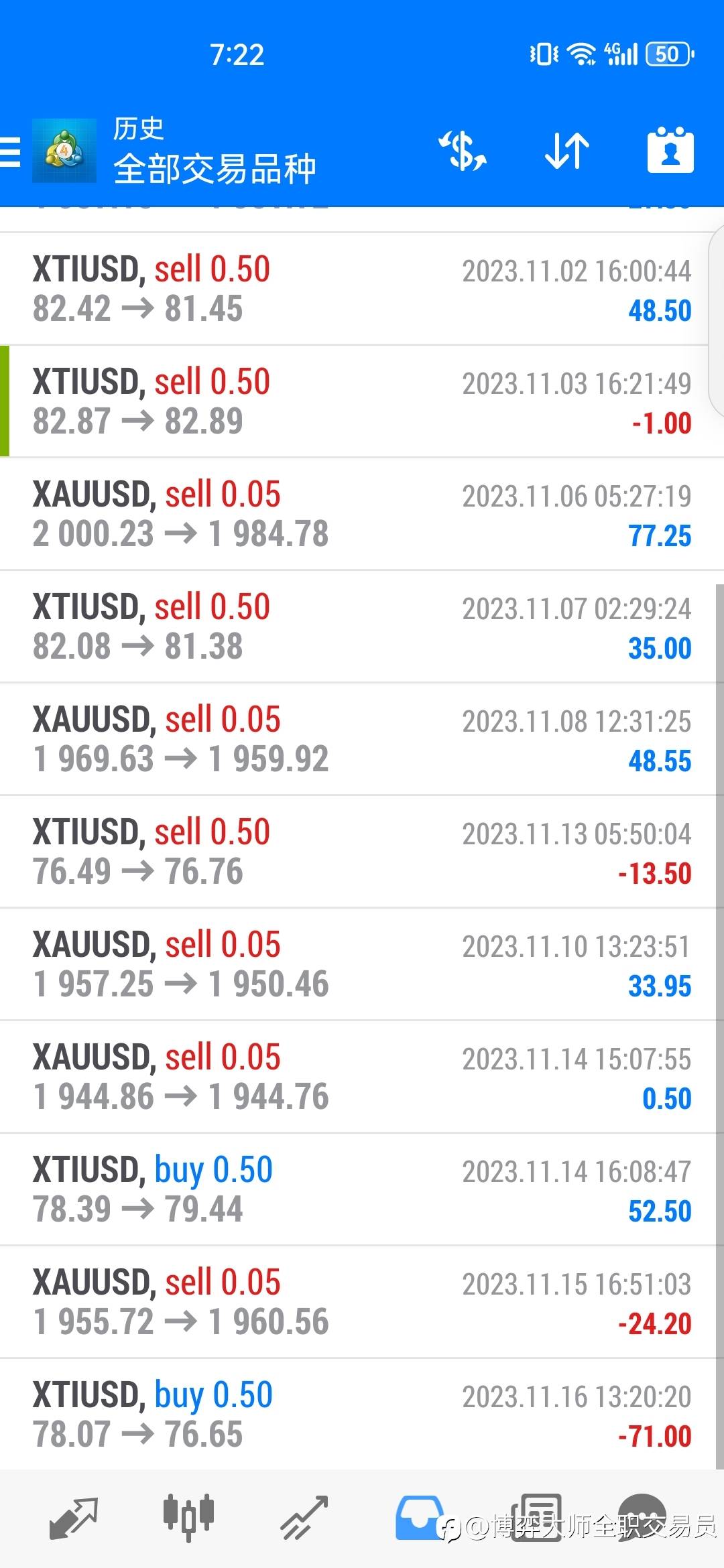Screen dimensions: 724x1568
Task: Open the XTIUSD buy trade with 52.50 profit
Action: (x=362, y=1190)
